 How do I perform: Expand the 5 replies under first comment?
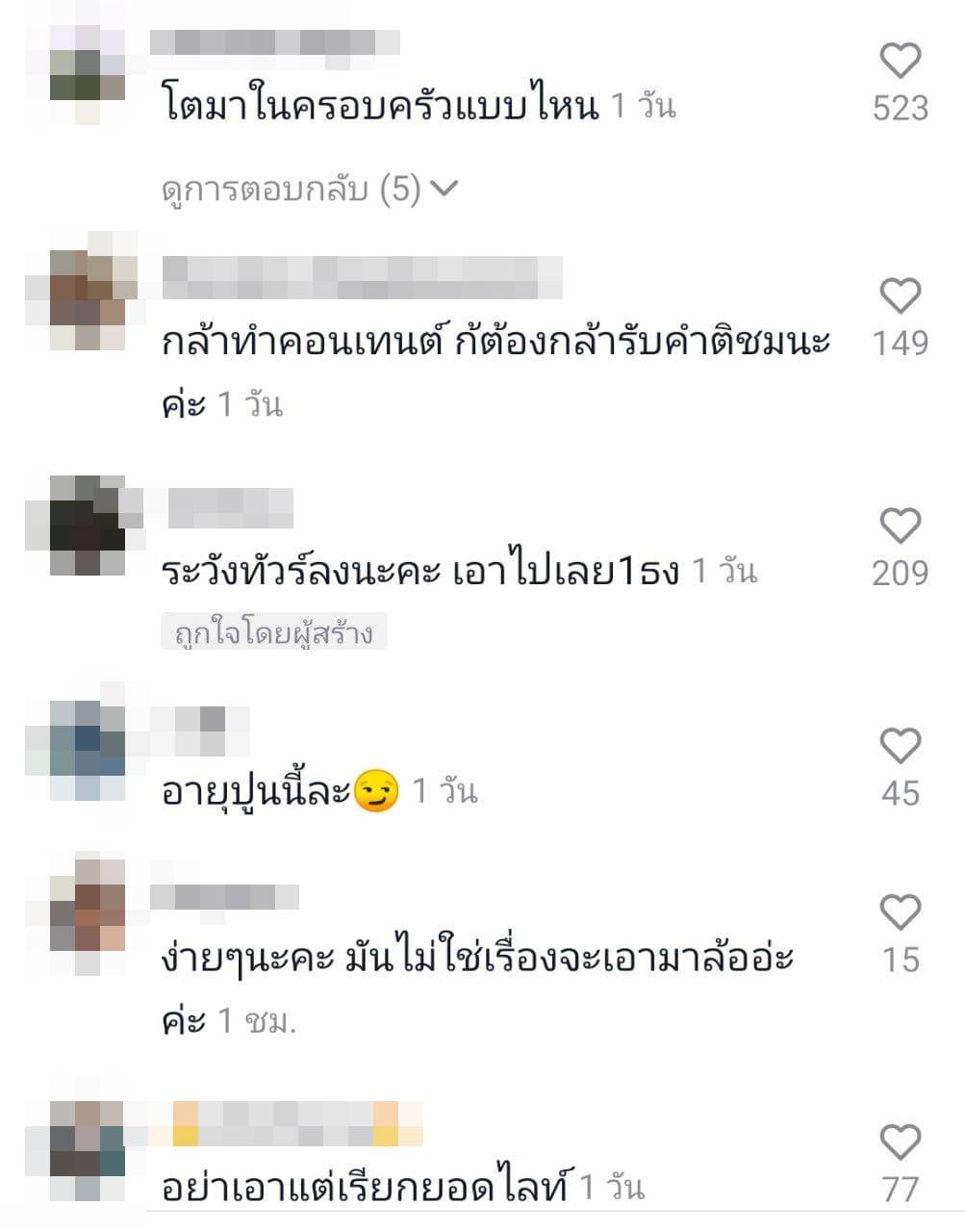coord(308,191)
